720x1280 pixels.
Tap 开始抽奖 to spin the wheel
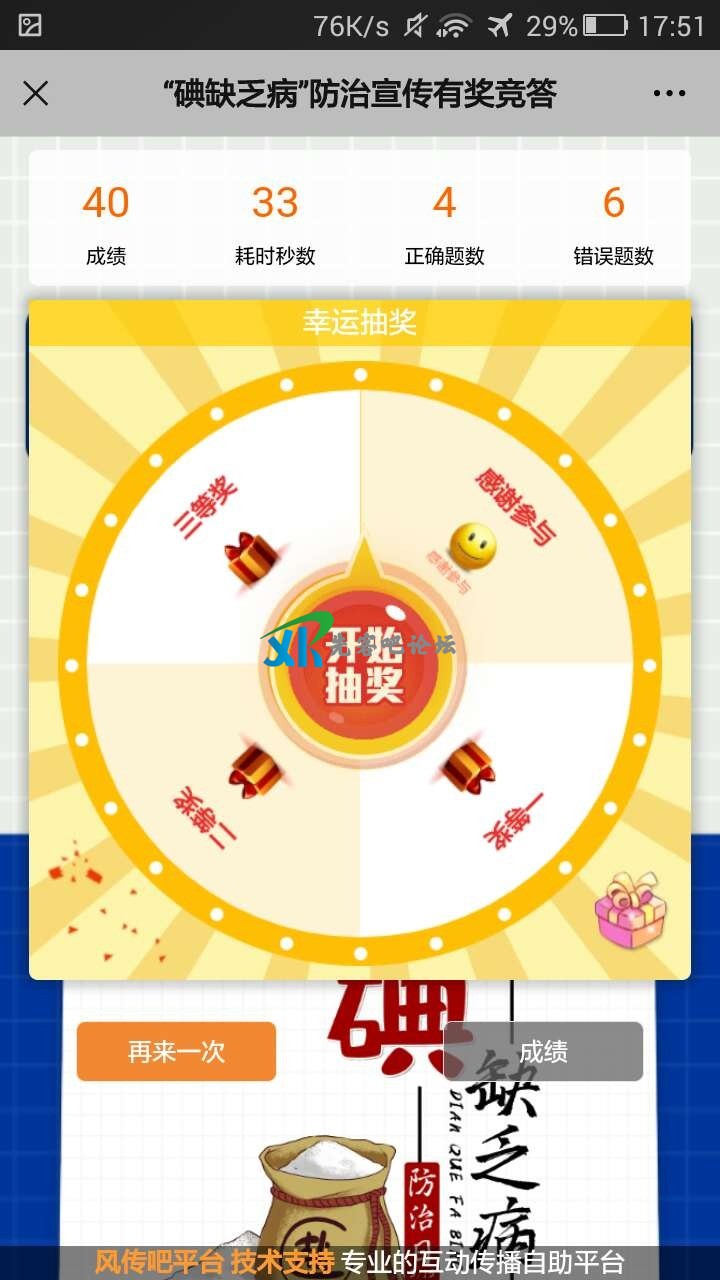point(363,664)
